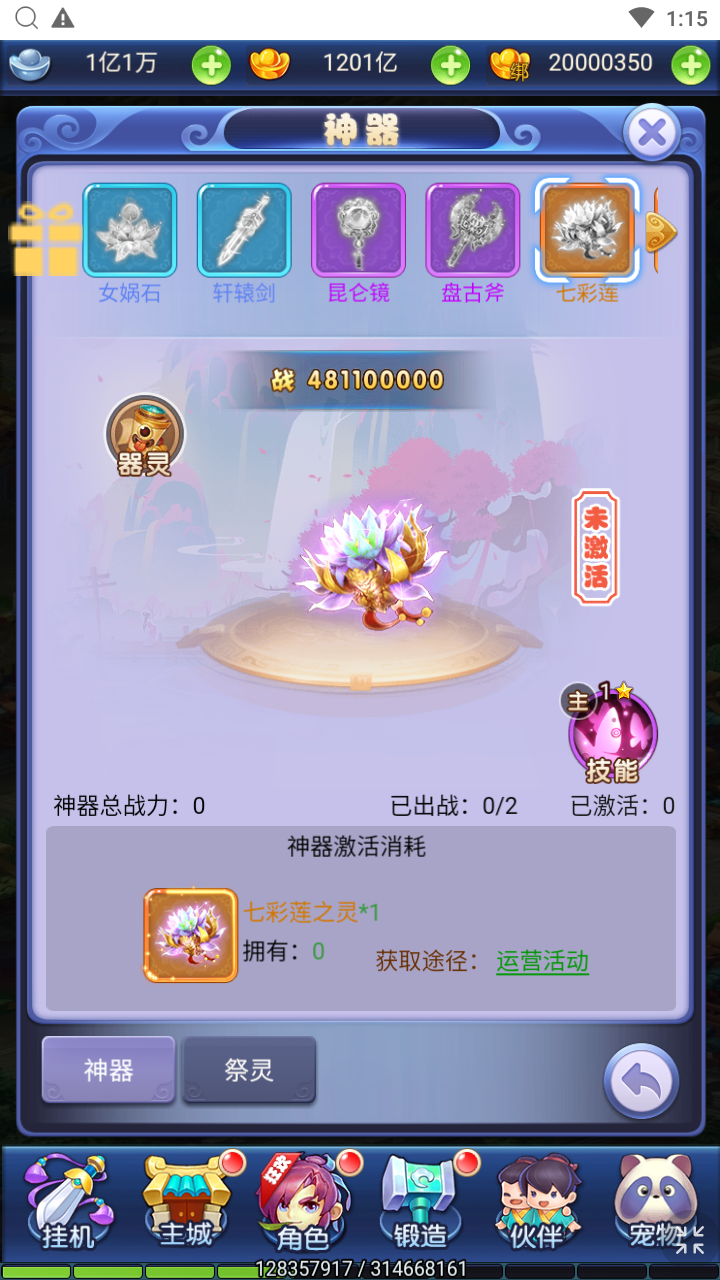Image resolution: width=720 pixels, height=1280 pixels.
Task: Switch to the 神器 tab
Action: click(109, 1070)
